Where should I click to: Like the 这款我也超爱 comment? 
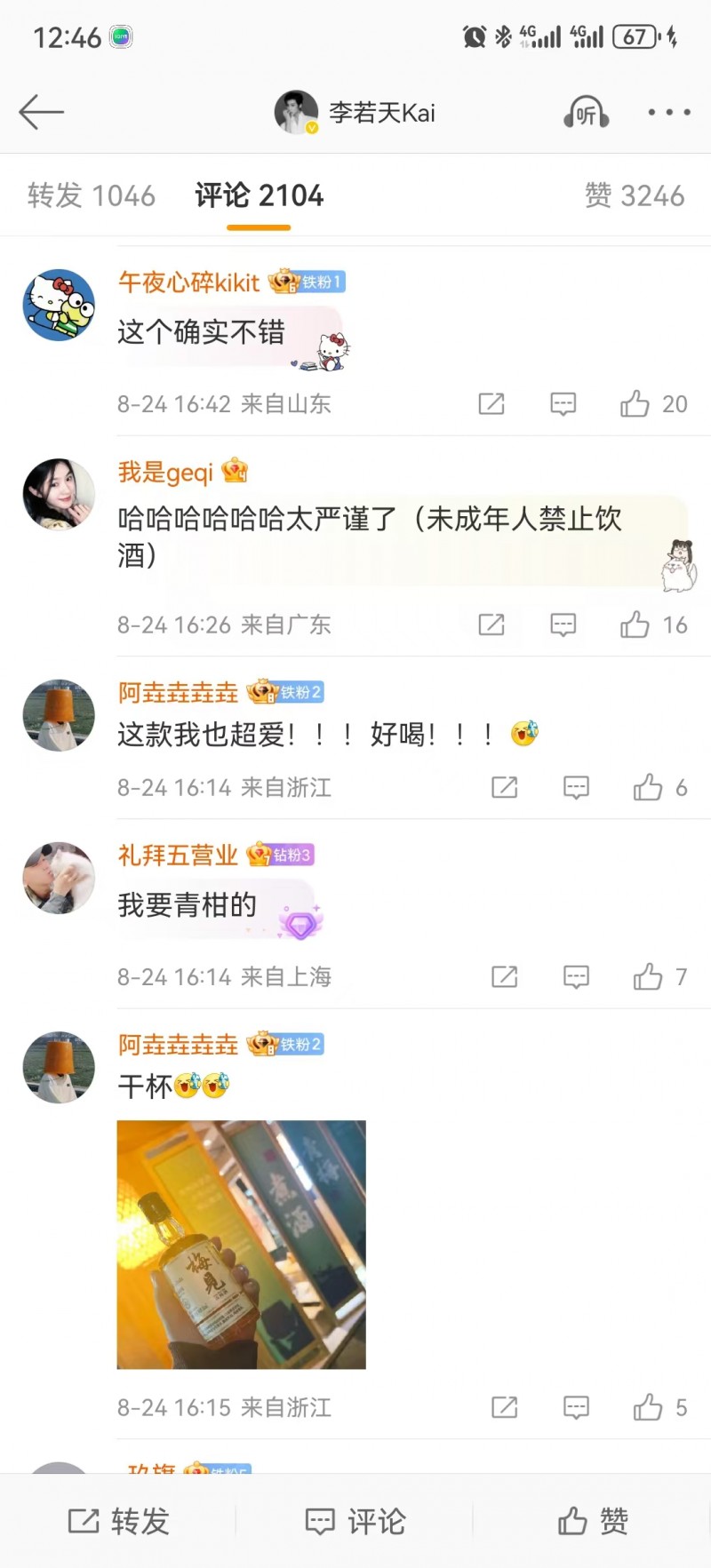point(659,788)
